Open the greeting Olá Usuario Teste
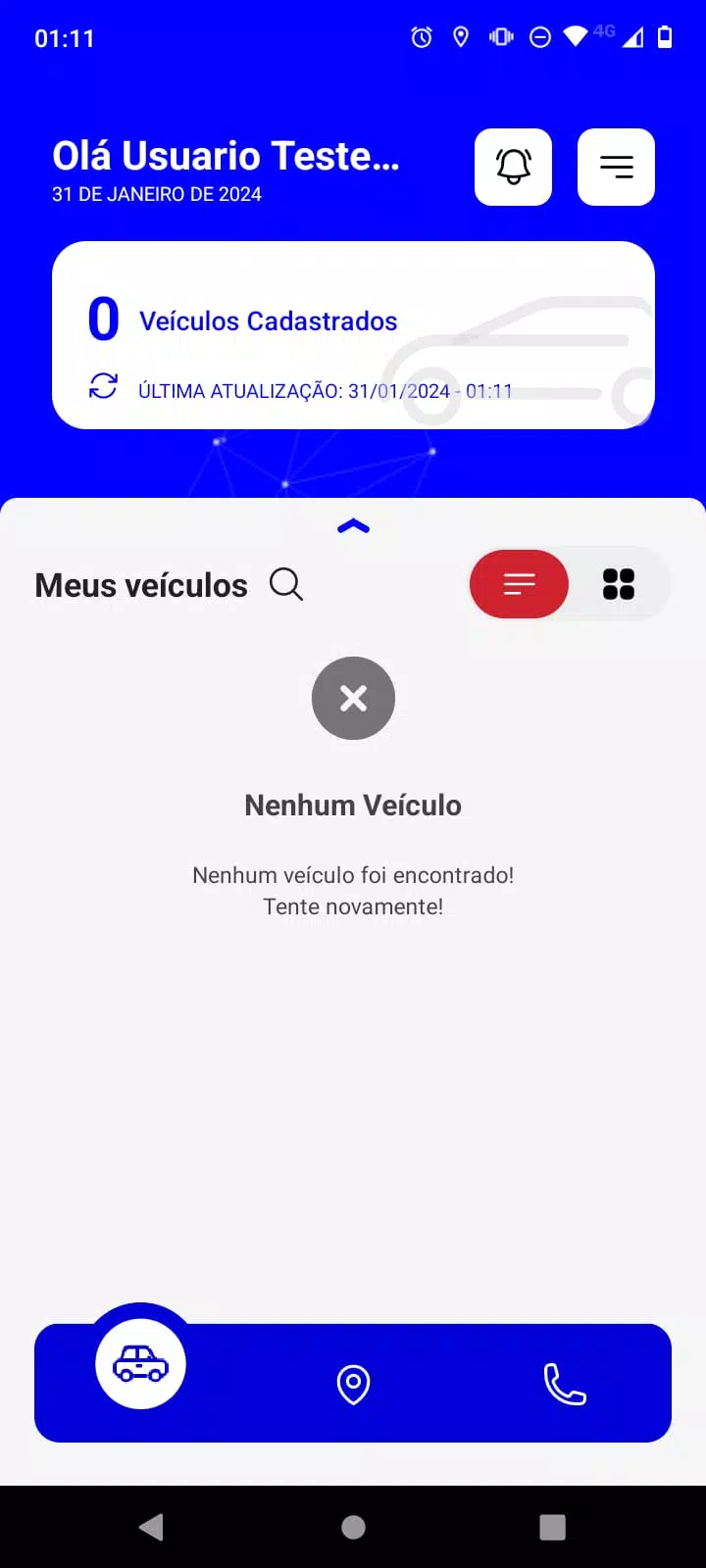Viewport: 706px width, 1568px height. 226,155
